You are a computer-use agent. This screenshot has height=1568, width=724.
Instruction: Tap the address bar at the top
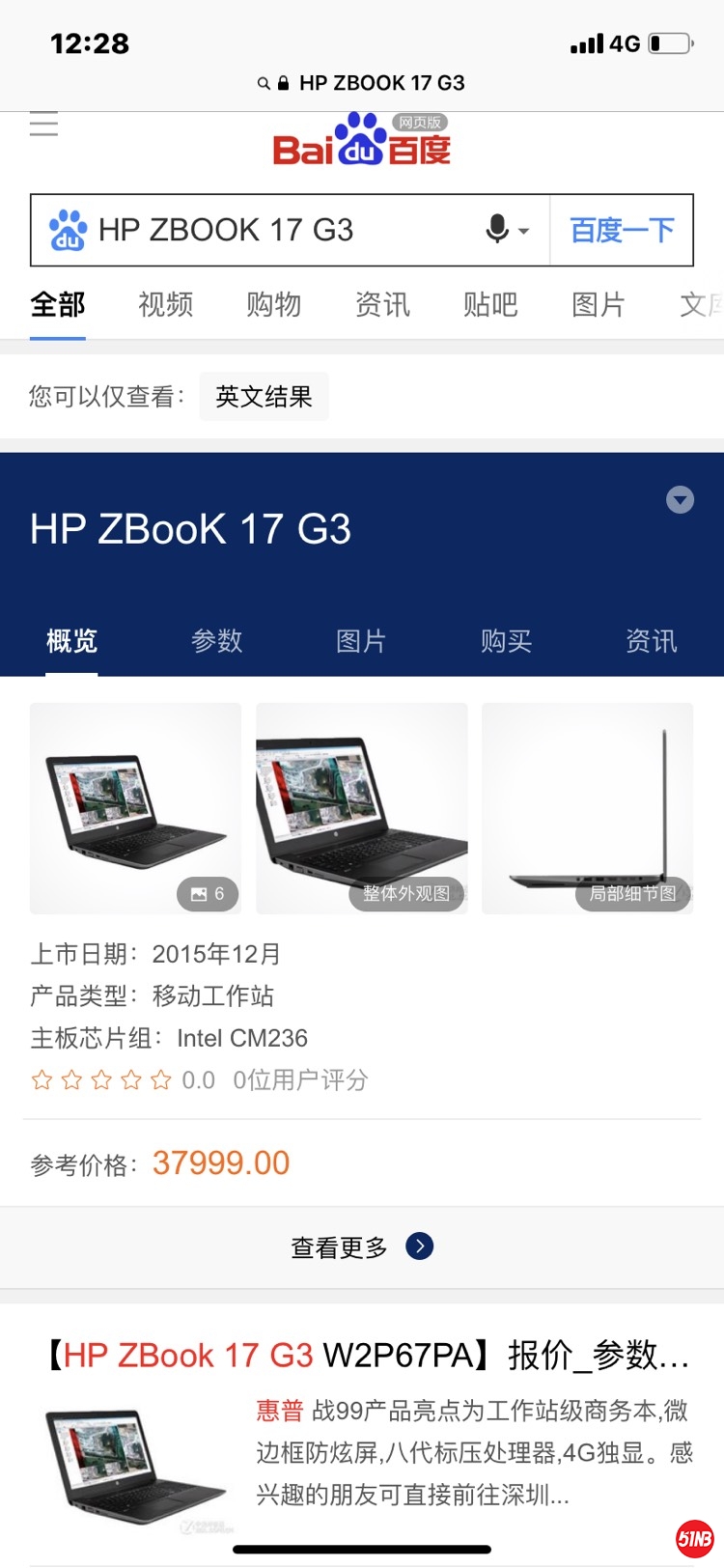coord(362,83)
